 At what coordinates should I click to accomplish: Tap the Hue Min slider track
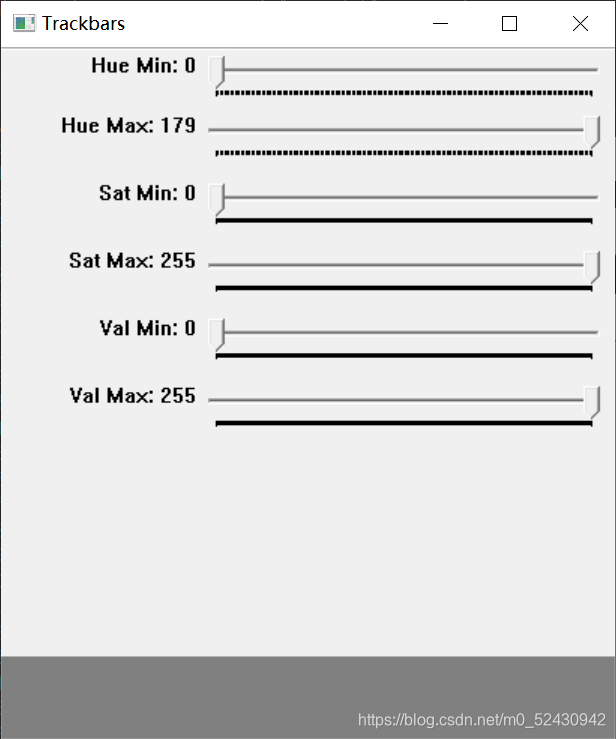pyautogui.click(x=405, y=71)
